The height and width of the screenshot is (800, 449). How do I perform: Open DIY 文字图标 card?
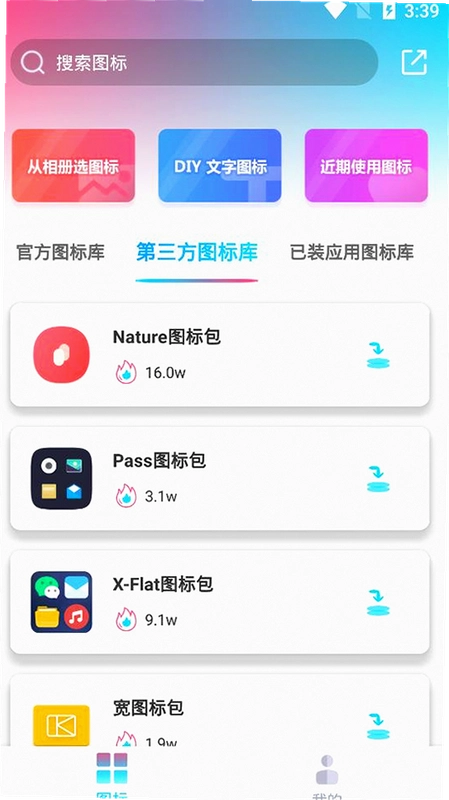coord(220,165)
